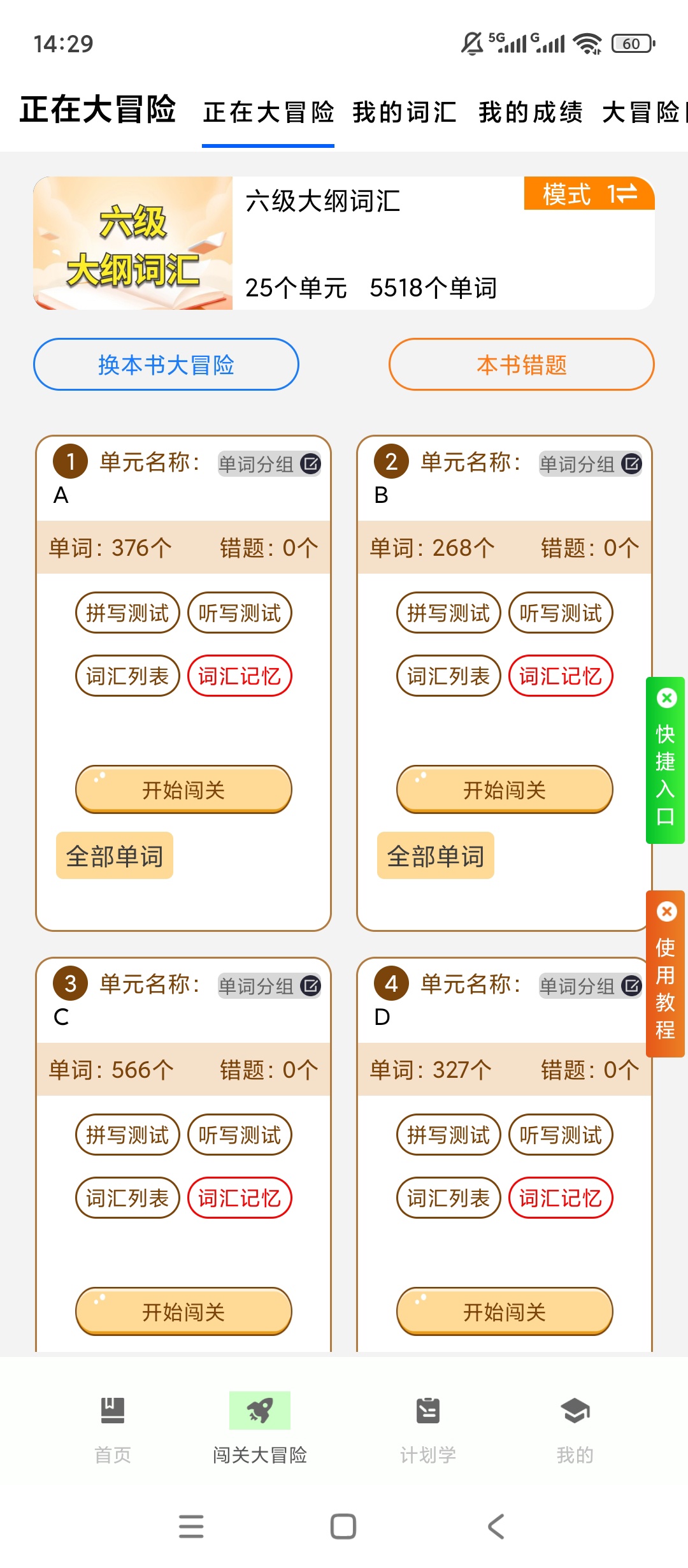Close the 快捷入口 floating panel
688x1568 pixels.
click(x=666, y=698)
